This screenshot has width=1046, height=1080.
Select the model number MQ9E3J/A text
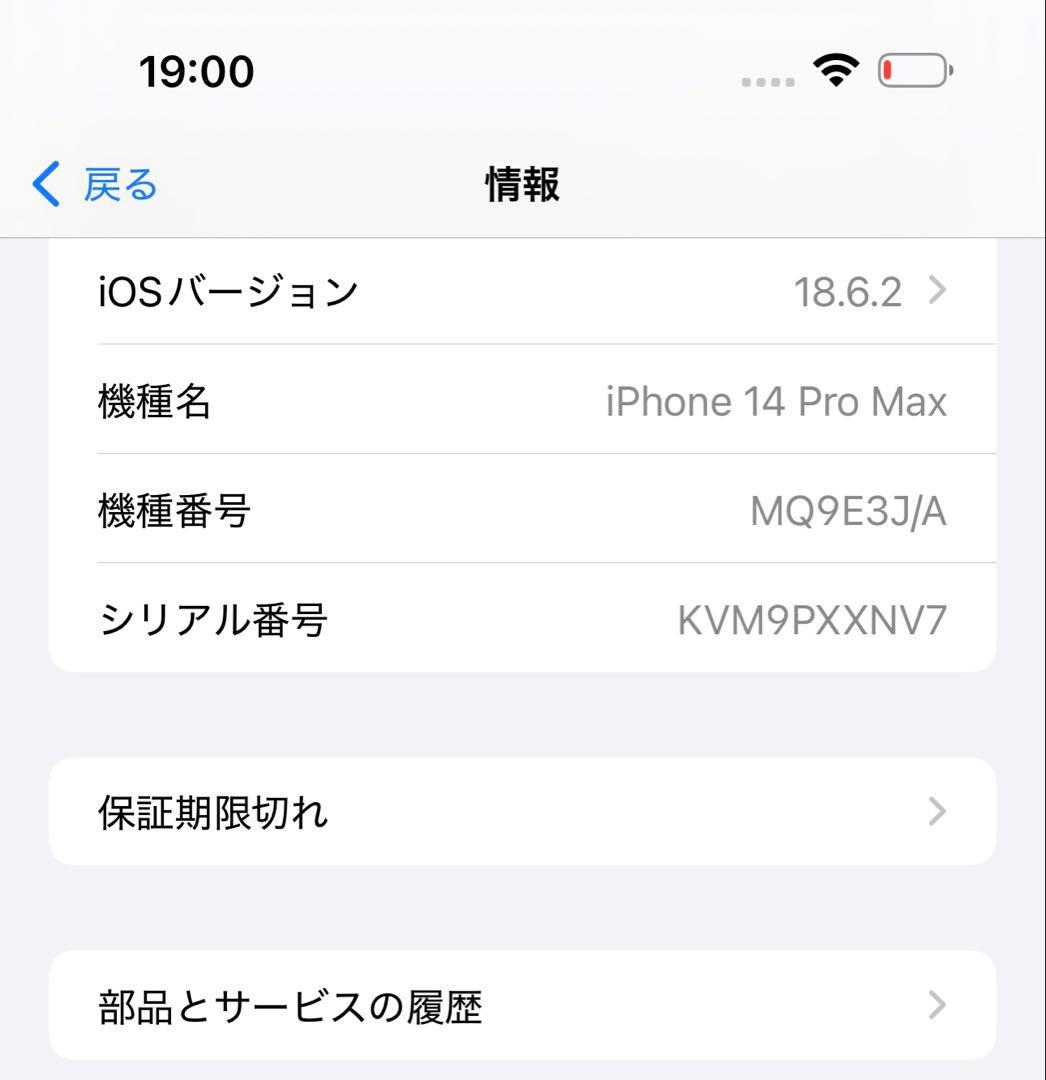coord(853,510)
